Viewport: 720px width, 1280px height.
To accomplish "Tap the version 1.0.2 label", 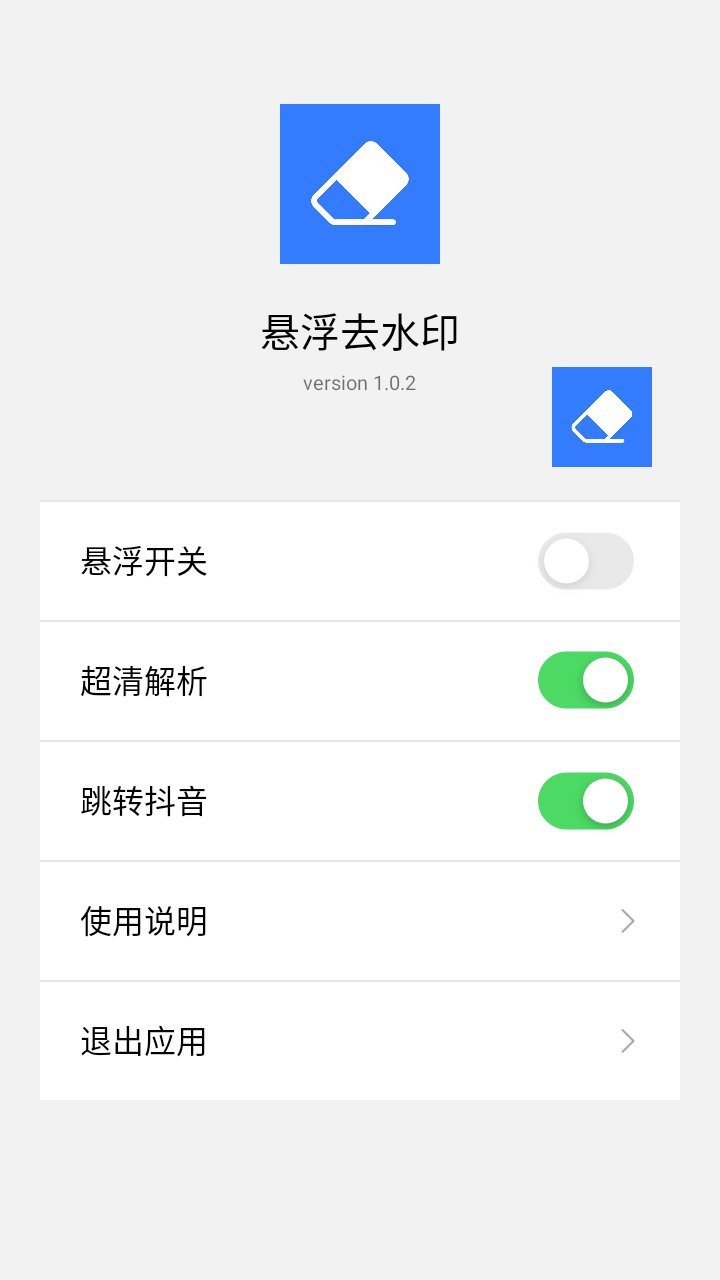I will [360, 383].
